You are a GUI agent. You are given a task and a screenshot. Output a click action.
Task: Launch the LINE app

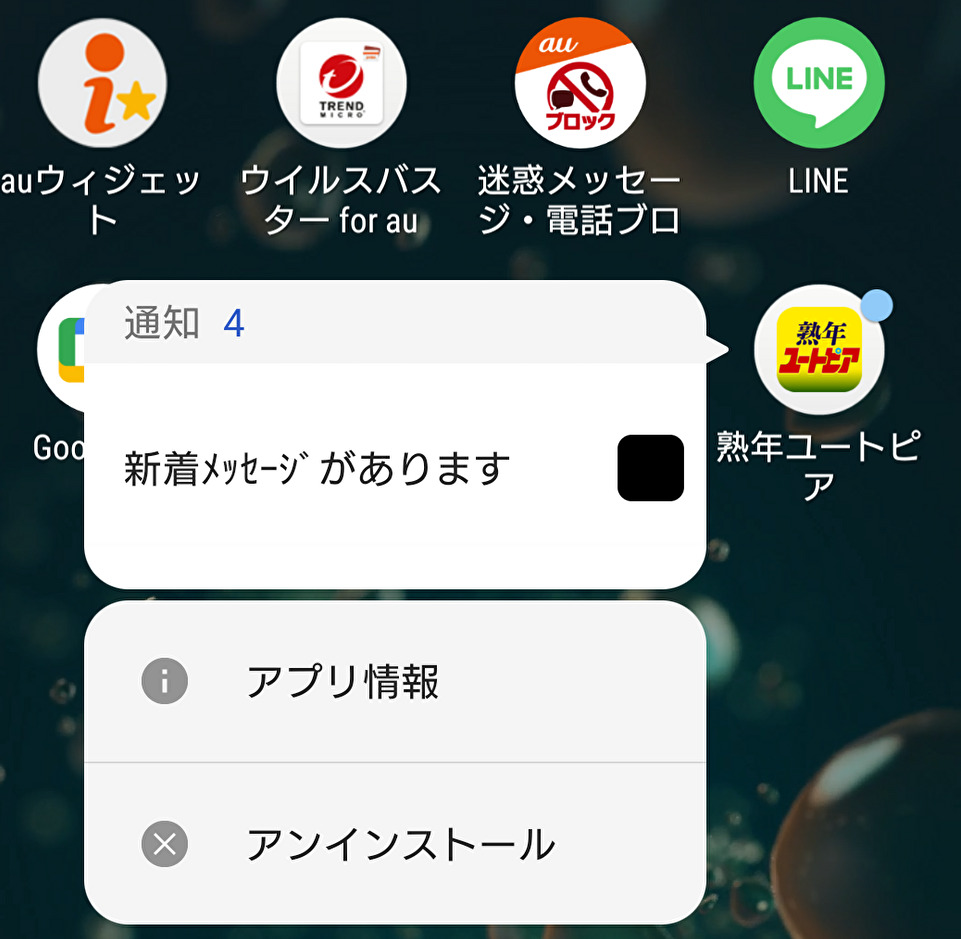818,83
